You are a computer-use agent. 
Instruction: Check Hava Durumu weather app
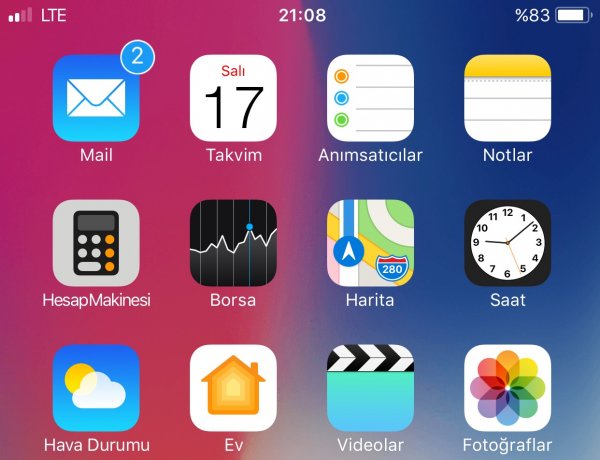[96, 388]
